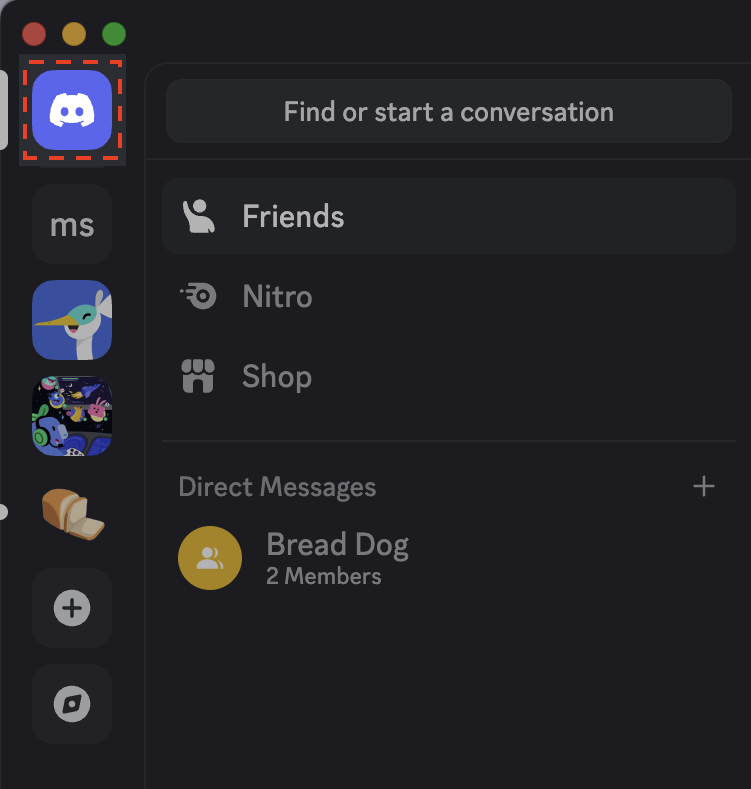Click the 2 Members text under Bread Dog
Screen dimensions: 751x789
point(322,576)
